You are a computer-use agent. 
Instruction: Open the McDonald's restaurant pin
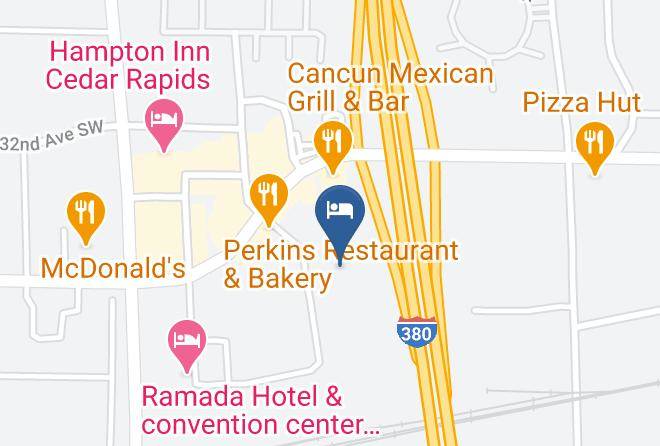point(86,218)
